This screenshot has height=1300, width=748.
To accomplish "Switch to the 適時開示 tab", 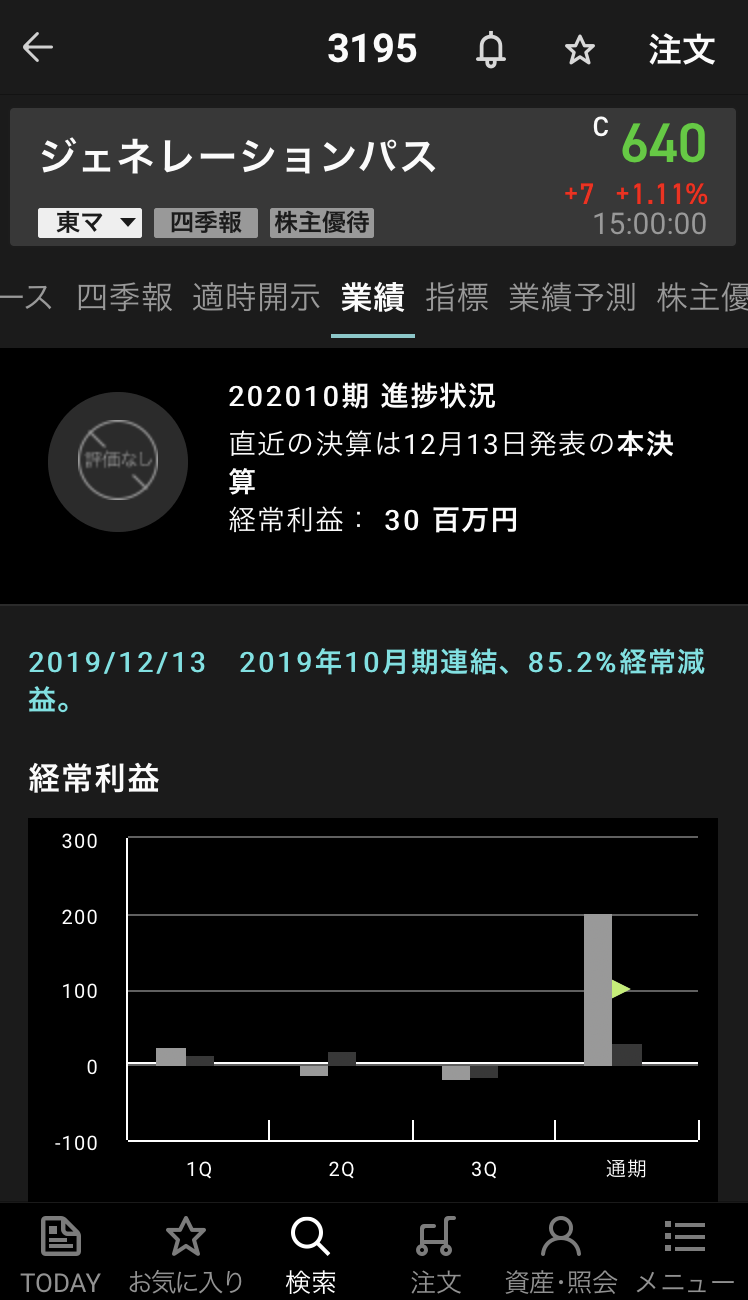I will 256,297.
